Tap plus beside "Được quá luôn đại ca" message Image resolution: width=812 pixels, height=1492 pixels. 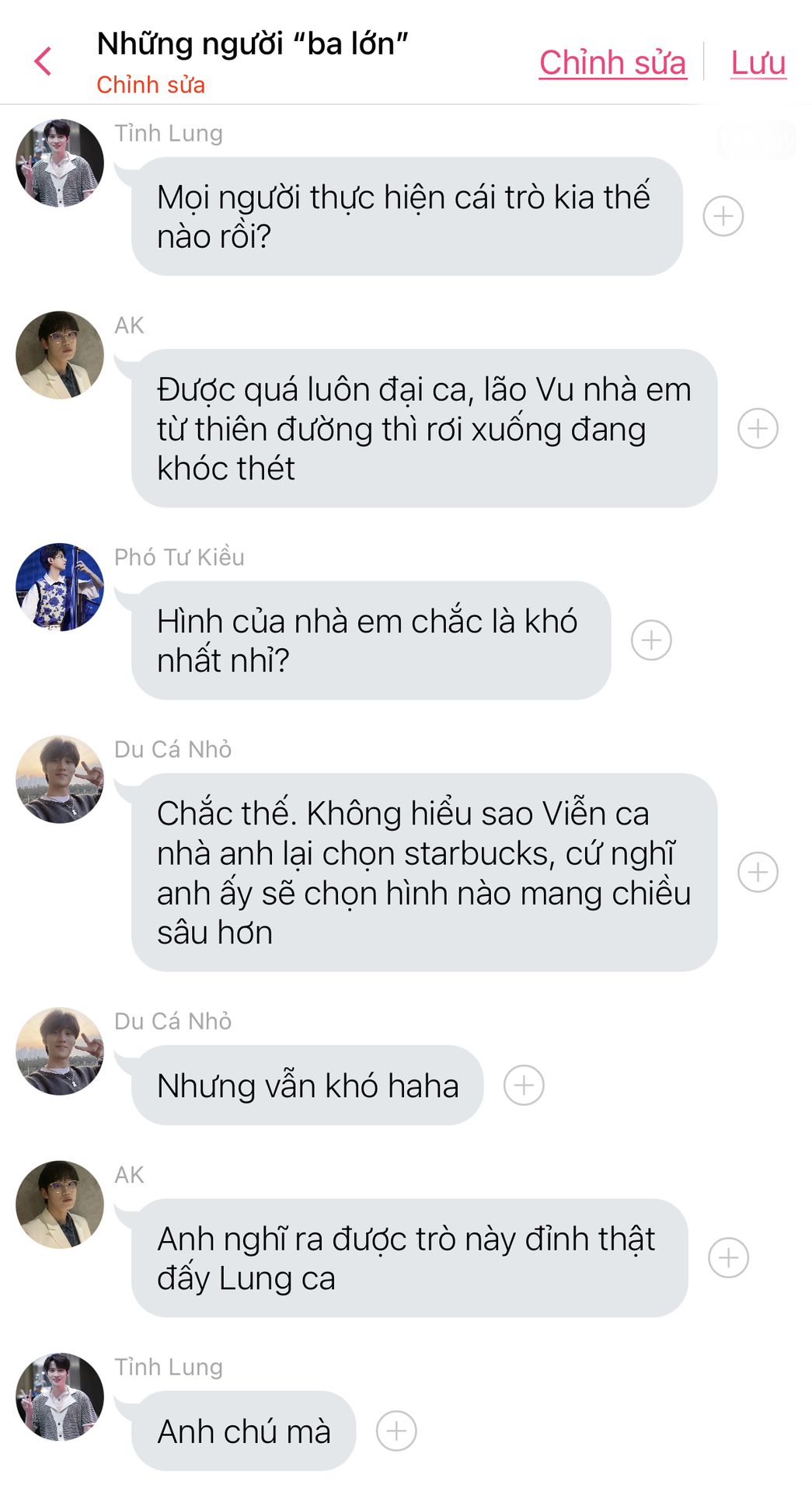click(758, 428)
